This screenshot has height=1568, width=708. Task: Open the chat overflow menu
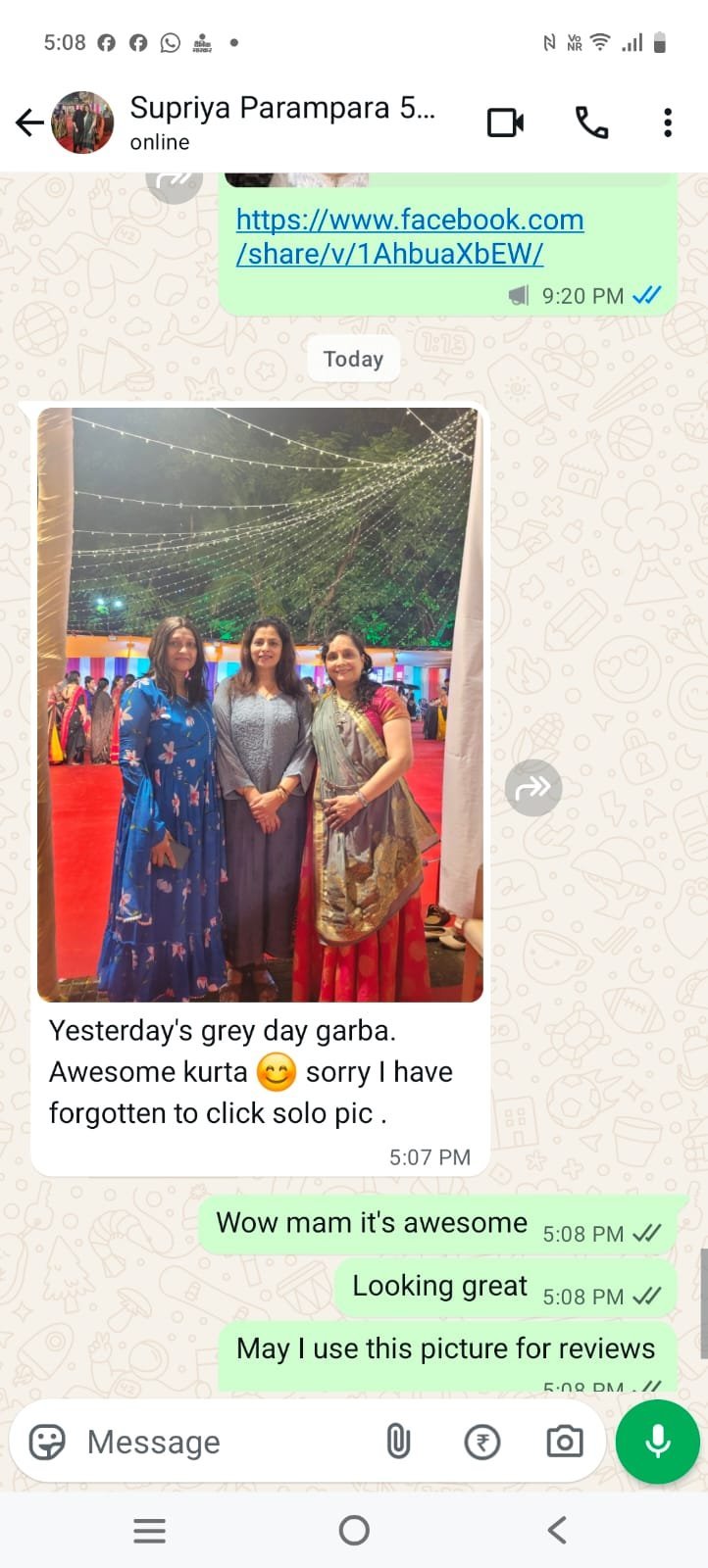pos(668,122)
